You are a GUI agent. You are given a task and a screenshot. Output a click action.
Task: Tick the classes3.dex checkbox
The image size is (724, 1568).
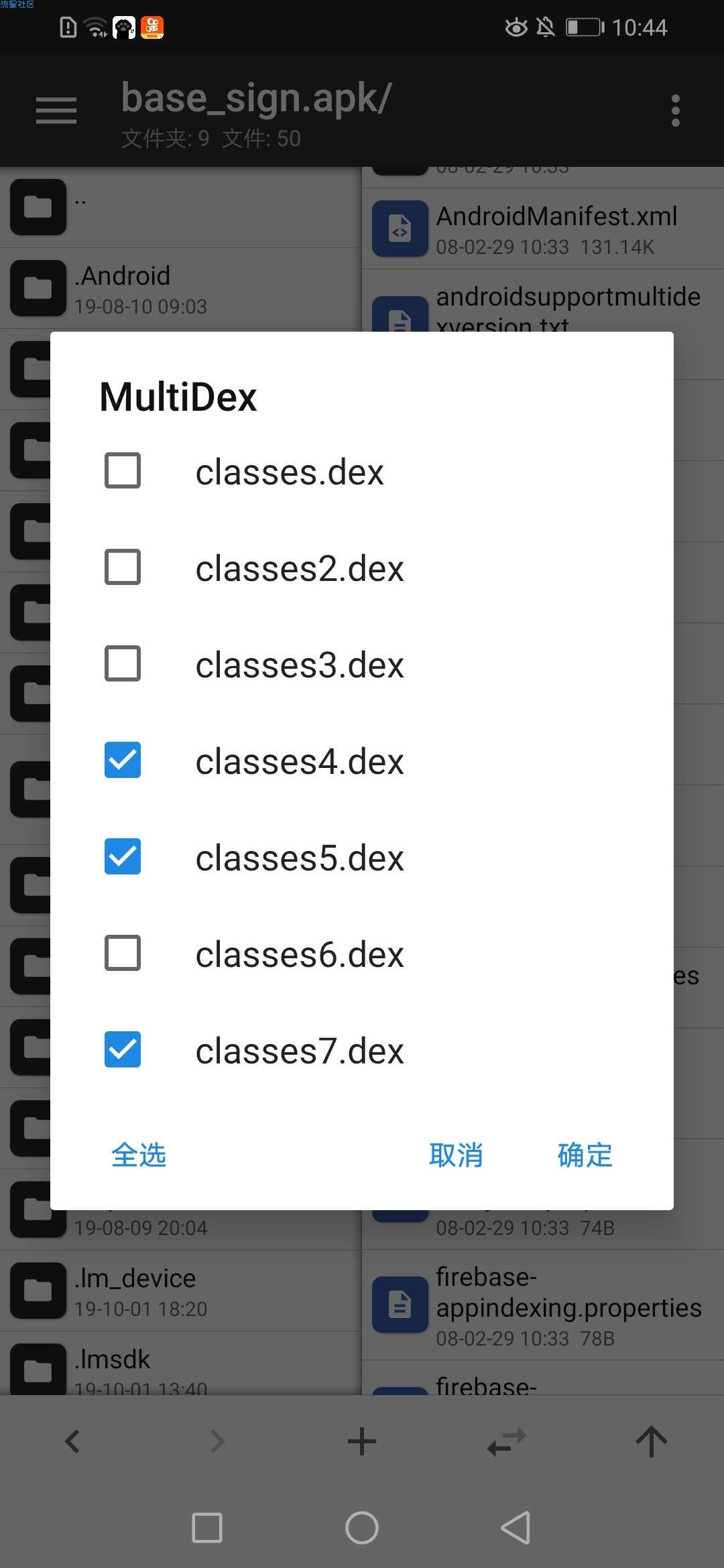[123, 663]
